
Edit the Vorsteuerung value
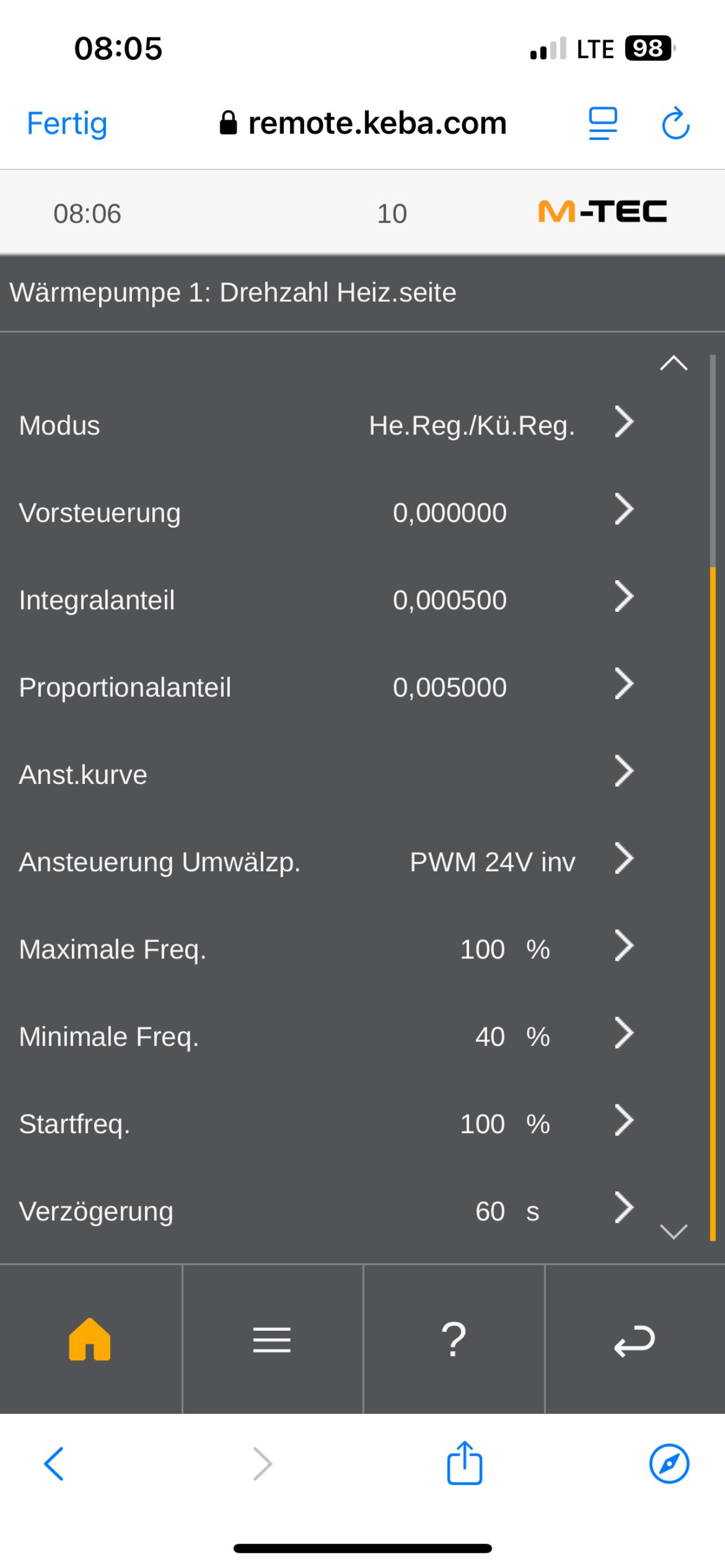(x=624, y=510)
